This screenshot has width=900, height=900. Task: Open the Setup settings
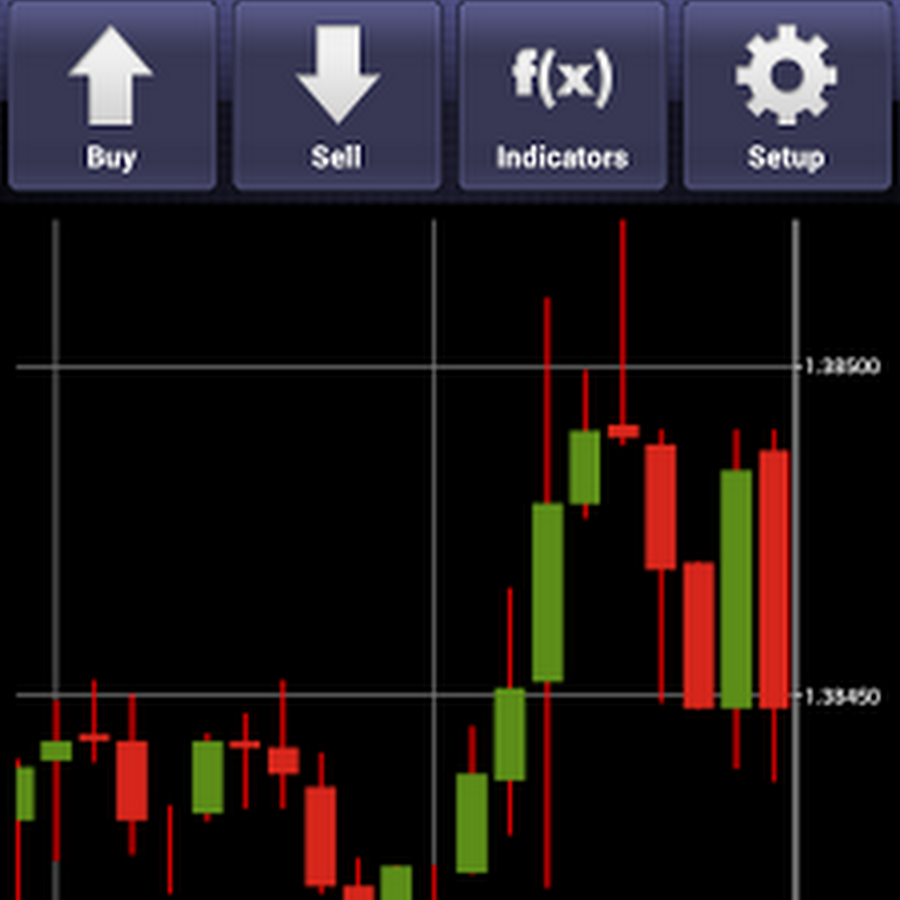[786, 97]
